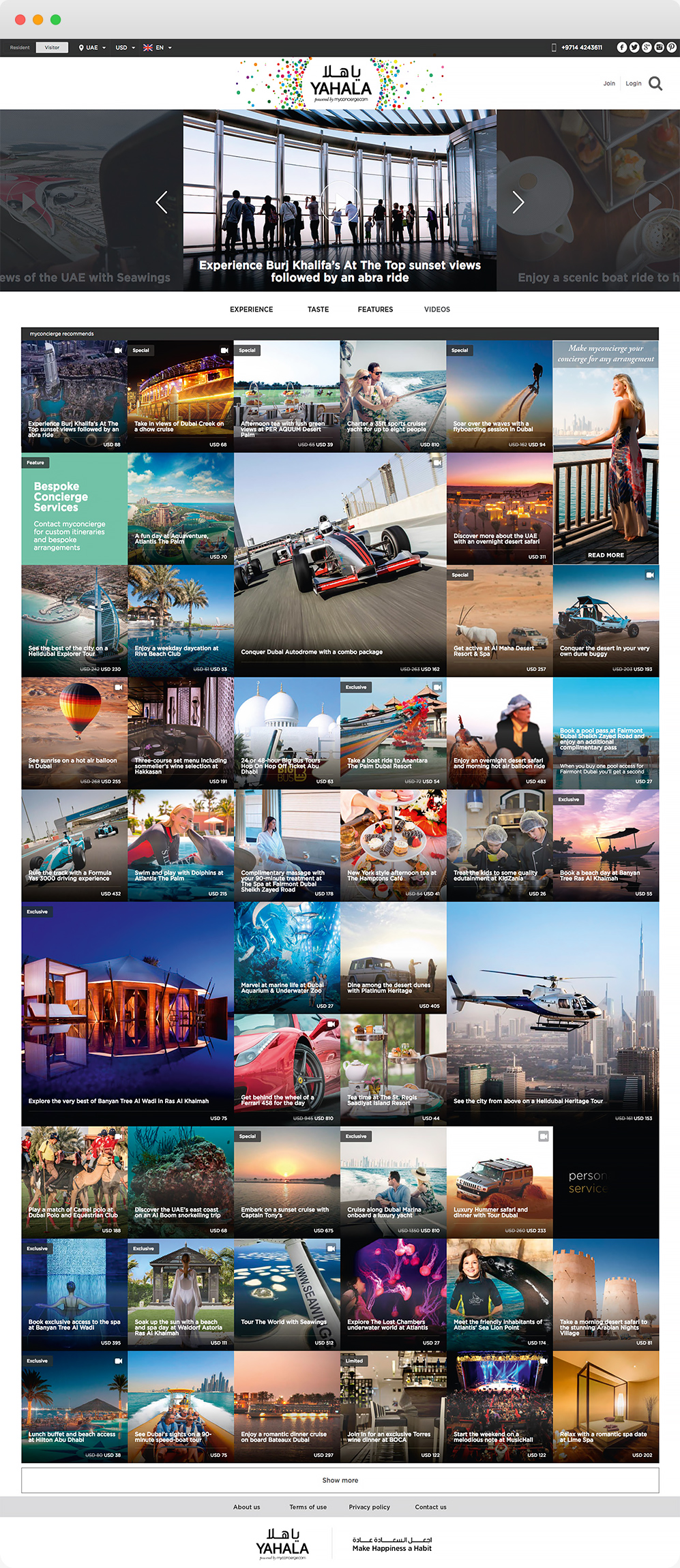Switch to the Experience tab
The width and height of the screenshot is (680, 1568).
click(x=251, y=310)
